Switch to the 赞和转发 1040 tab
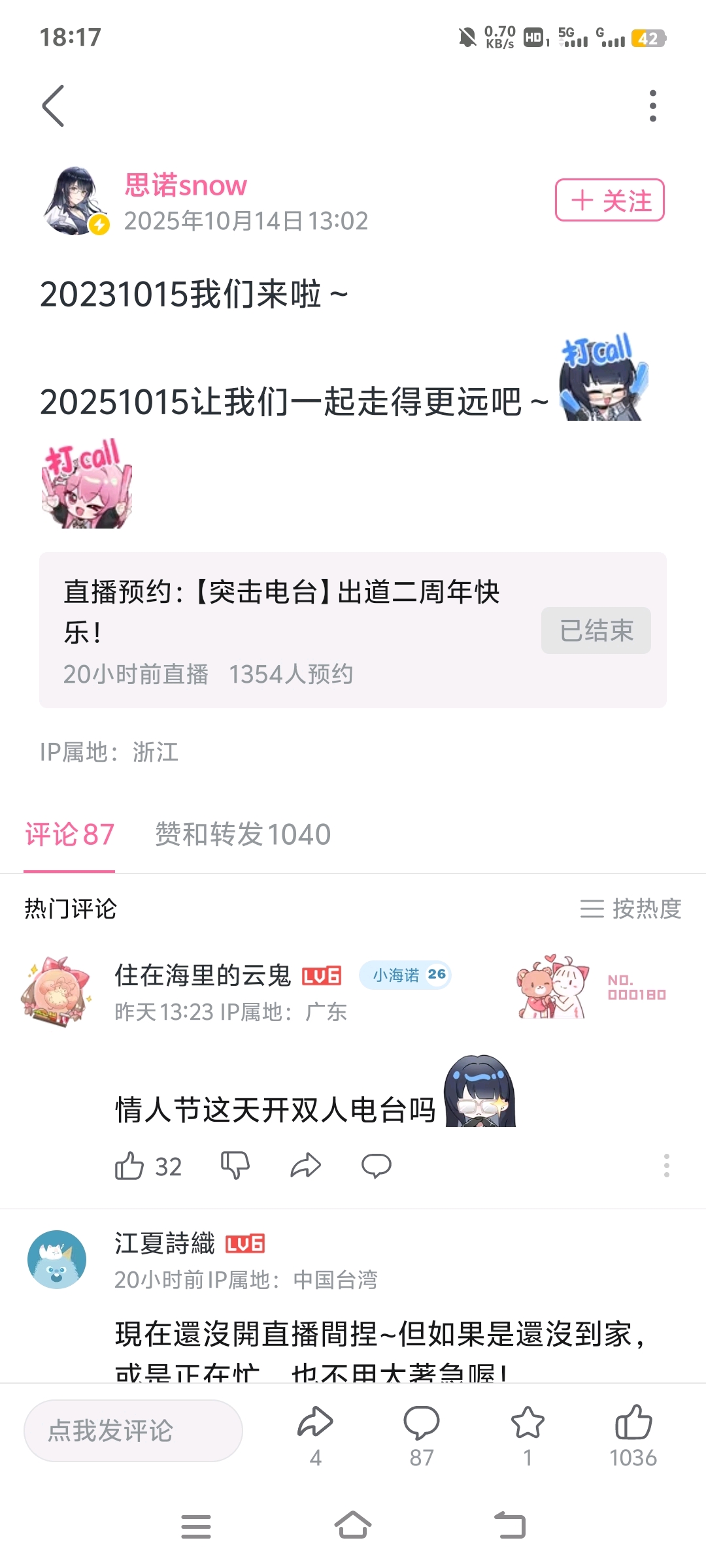 pos(243,835)
